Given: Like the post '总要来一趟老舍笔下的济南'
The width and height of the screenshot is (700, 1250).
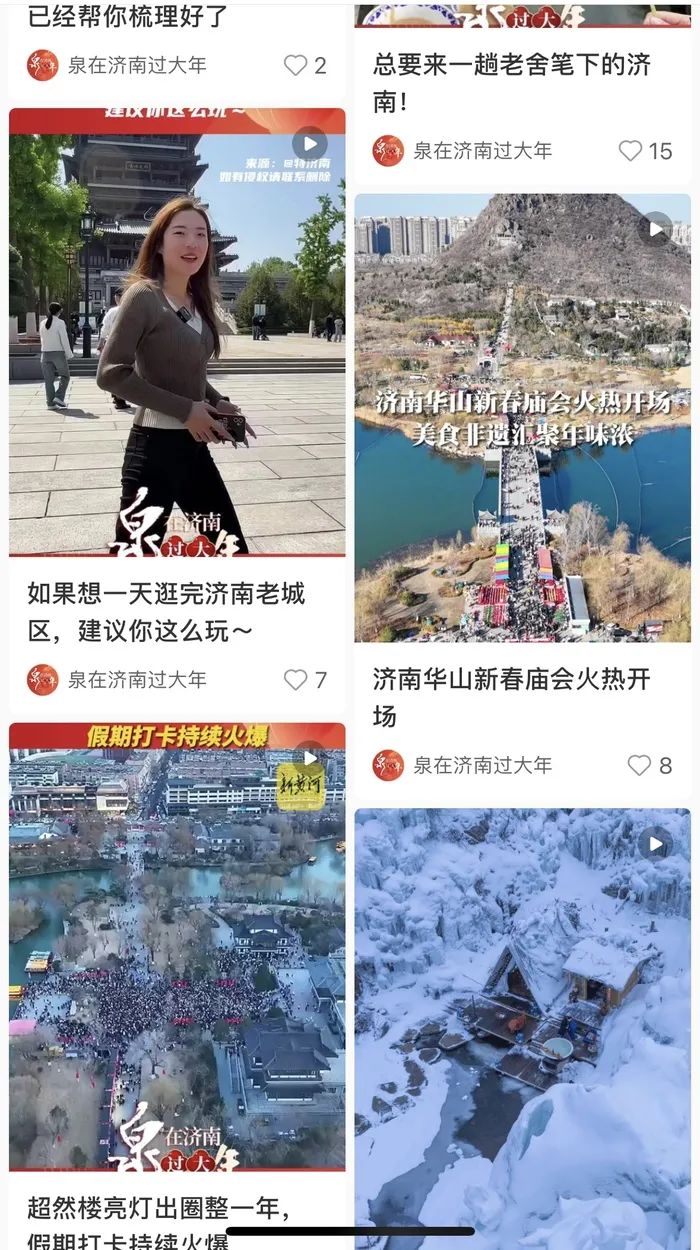Looking at the screenshot, I should coord(630,151).
